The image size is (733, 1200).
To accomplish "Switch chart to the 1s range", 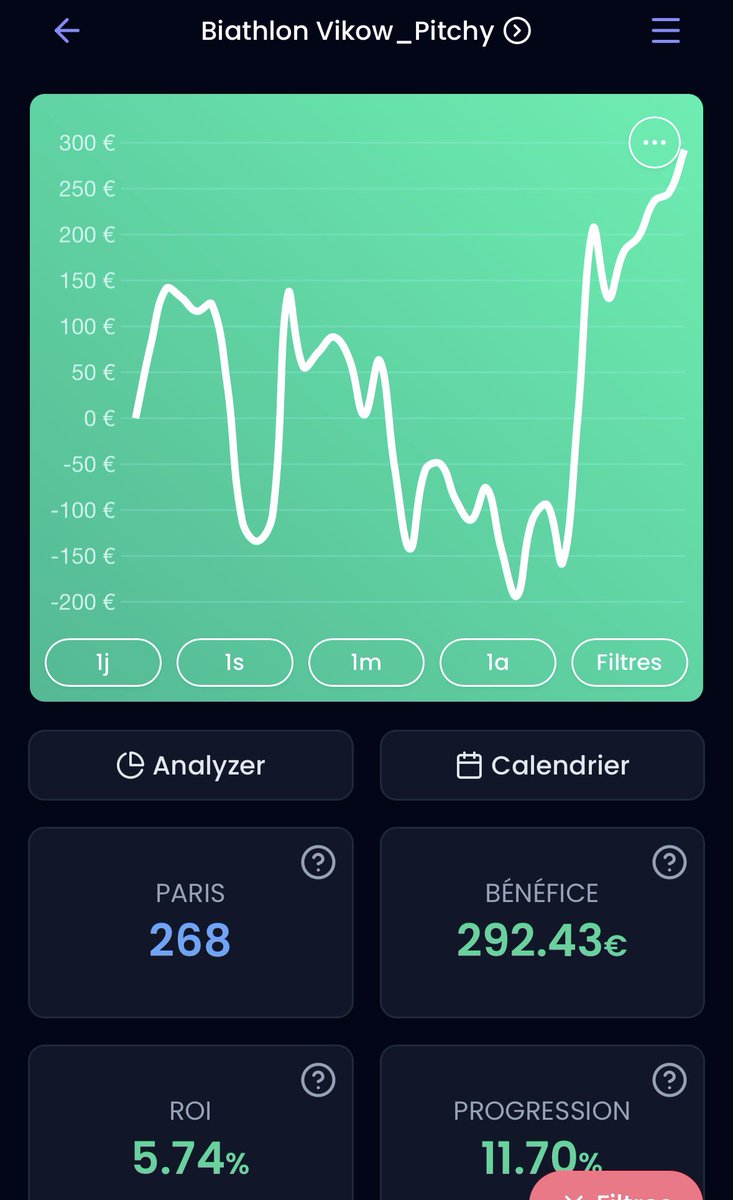I will click(235, 662).
